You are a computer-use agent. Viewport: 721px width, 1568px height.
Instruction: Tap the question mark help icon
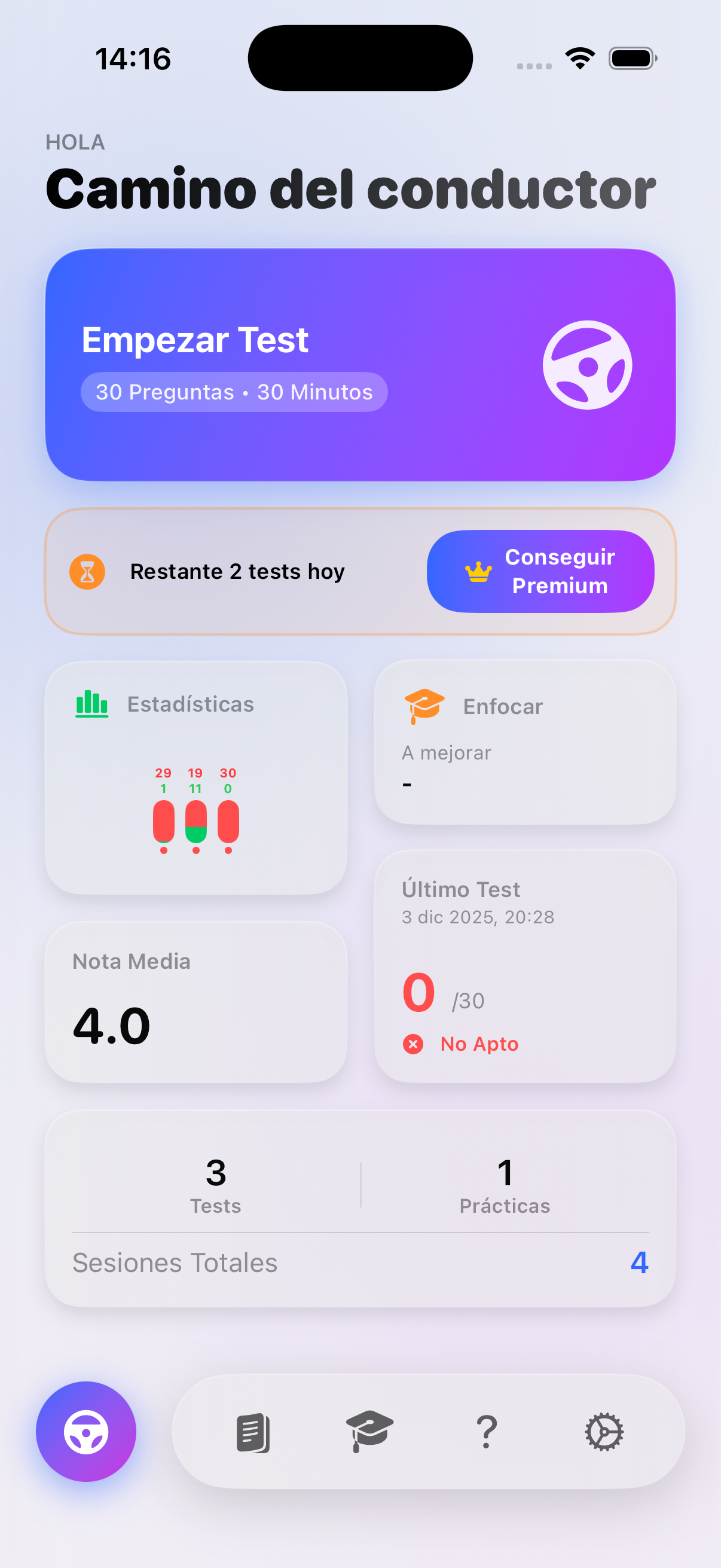coord(486,1432)
